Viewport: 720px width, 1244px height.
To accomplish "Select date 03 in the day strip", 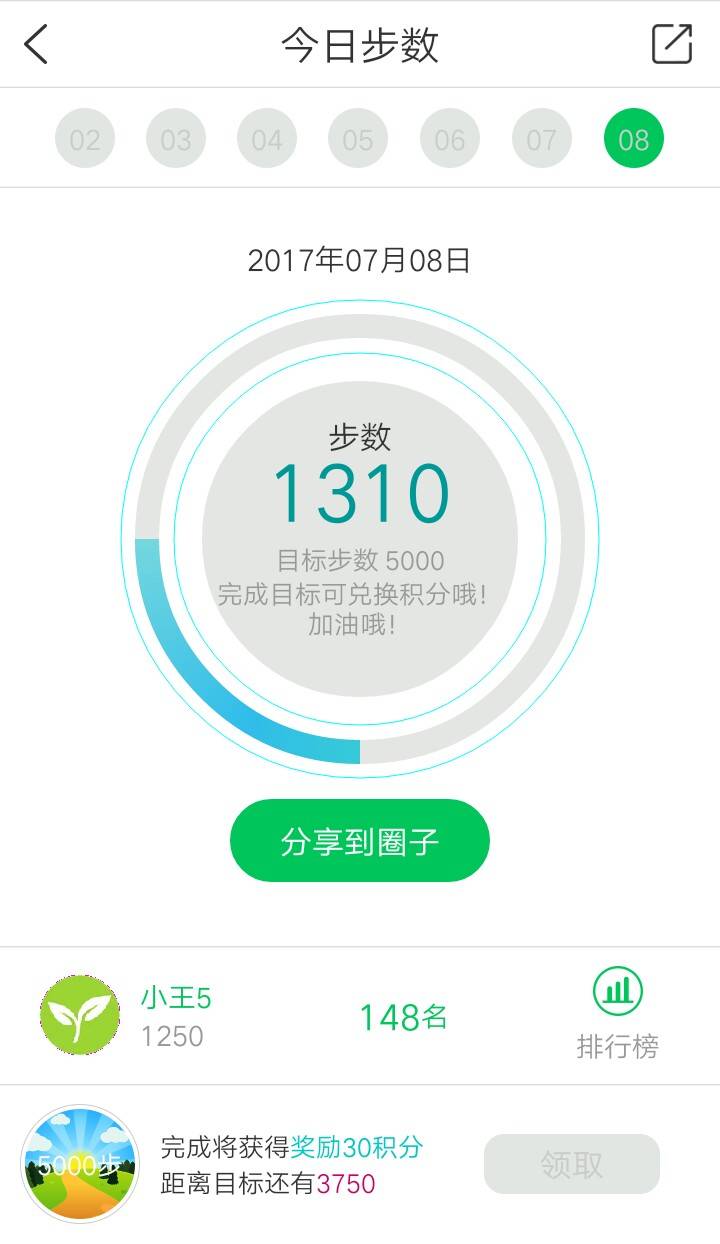I will (x=176, y=140).
